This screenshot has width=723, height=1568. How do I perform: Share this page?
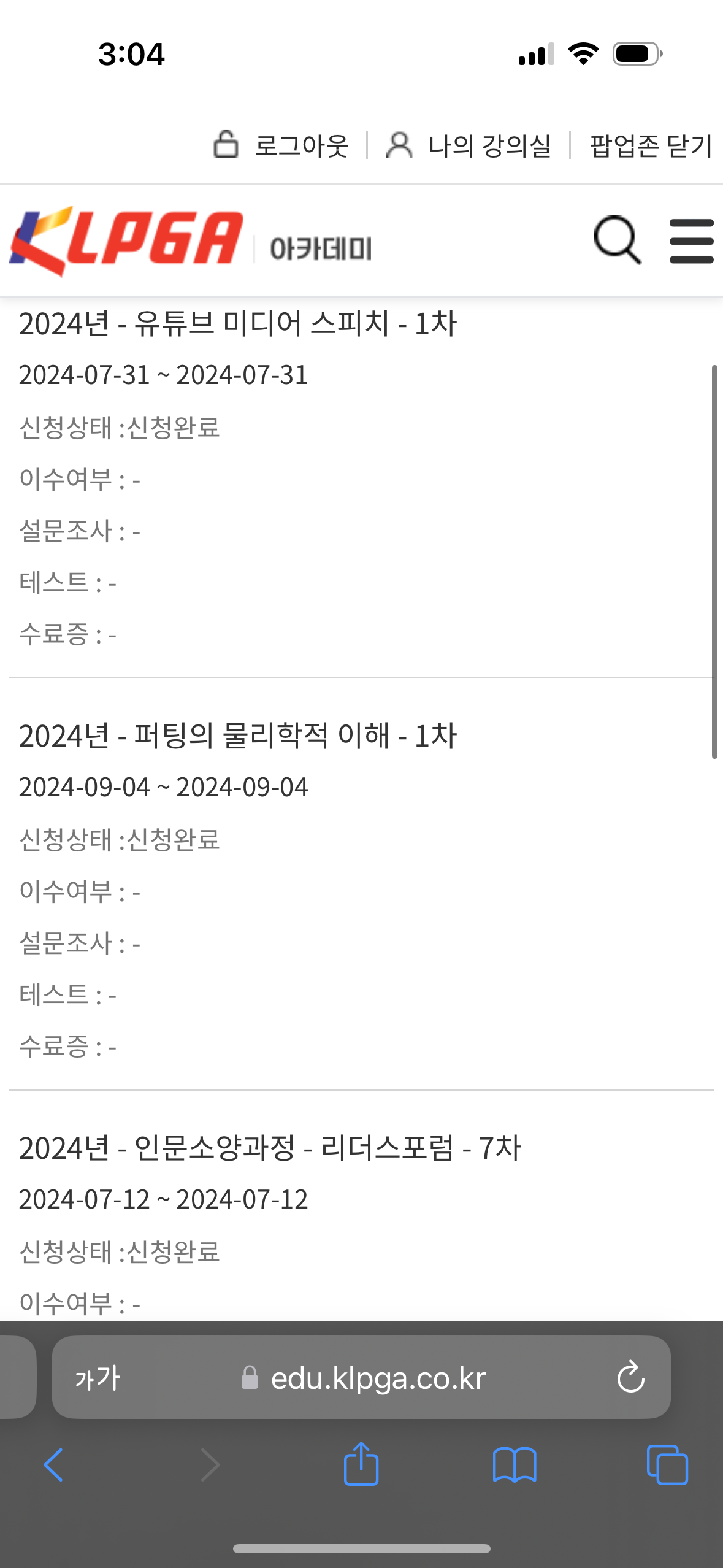click(361, 1463)
